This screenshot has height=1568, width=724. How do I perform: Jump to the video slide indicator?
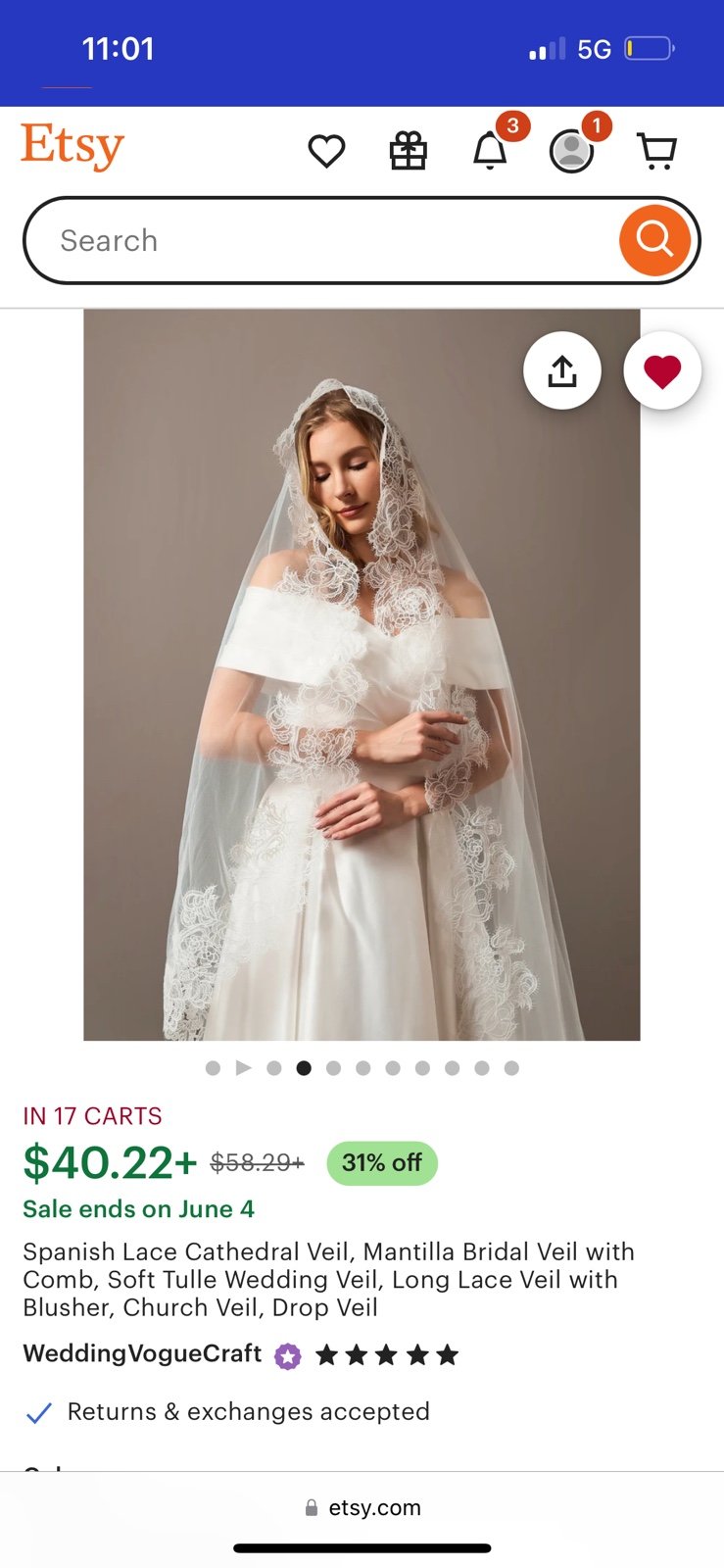(x=244, y=1067)
